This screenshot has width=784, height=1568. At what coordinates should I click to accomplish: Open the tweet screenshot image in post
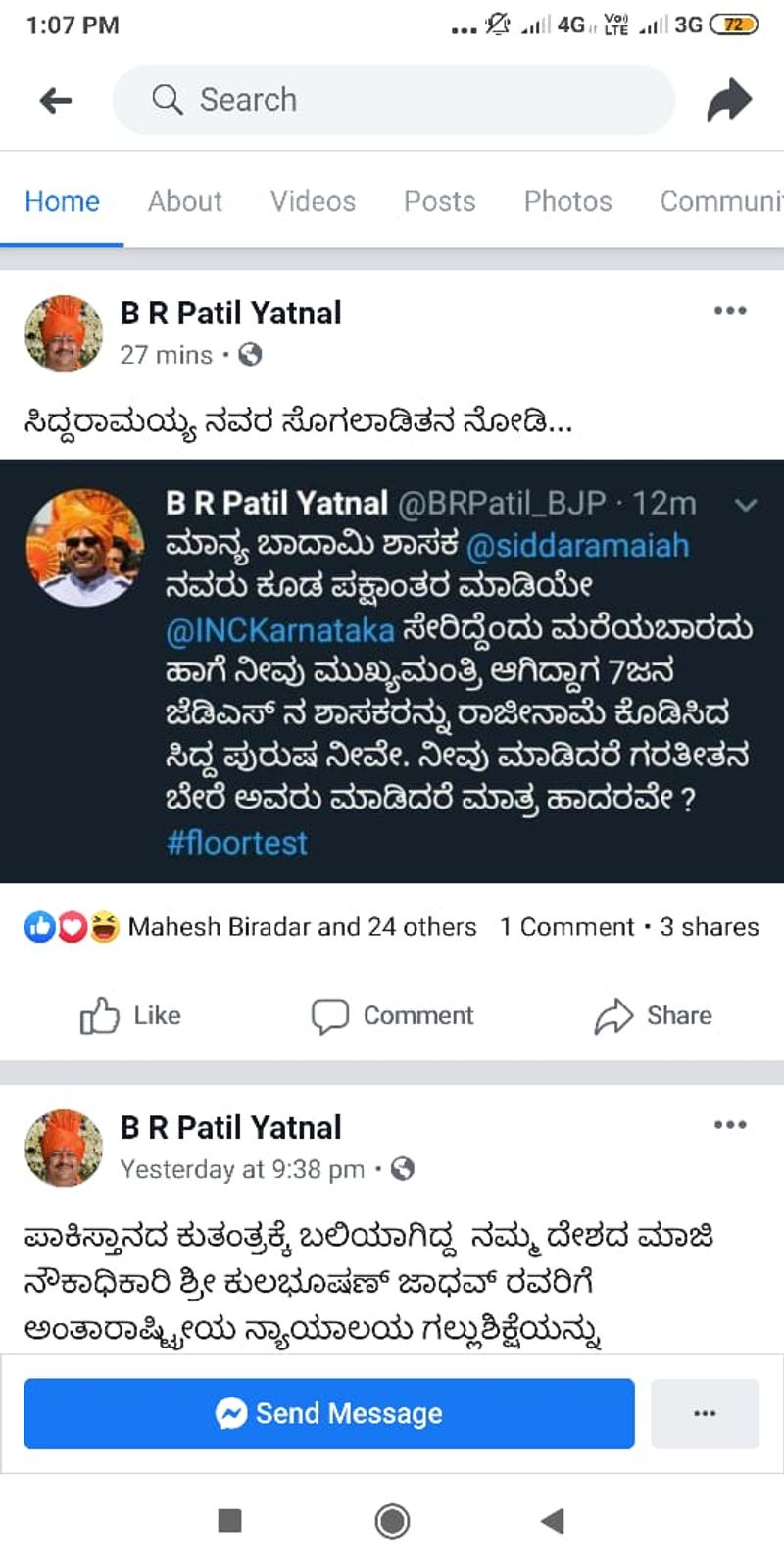pos(392,671)
